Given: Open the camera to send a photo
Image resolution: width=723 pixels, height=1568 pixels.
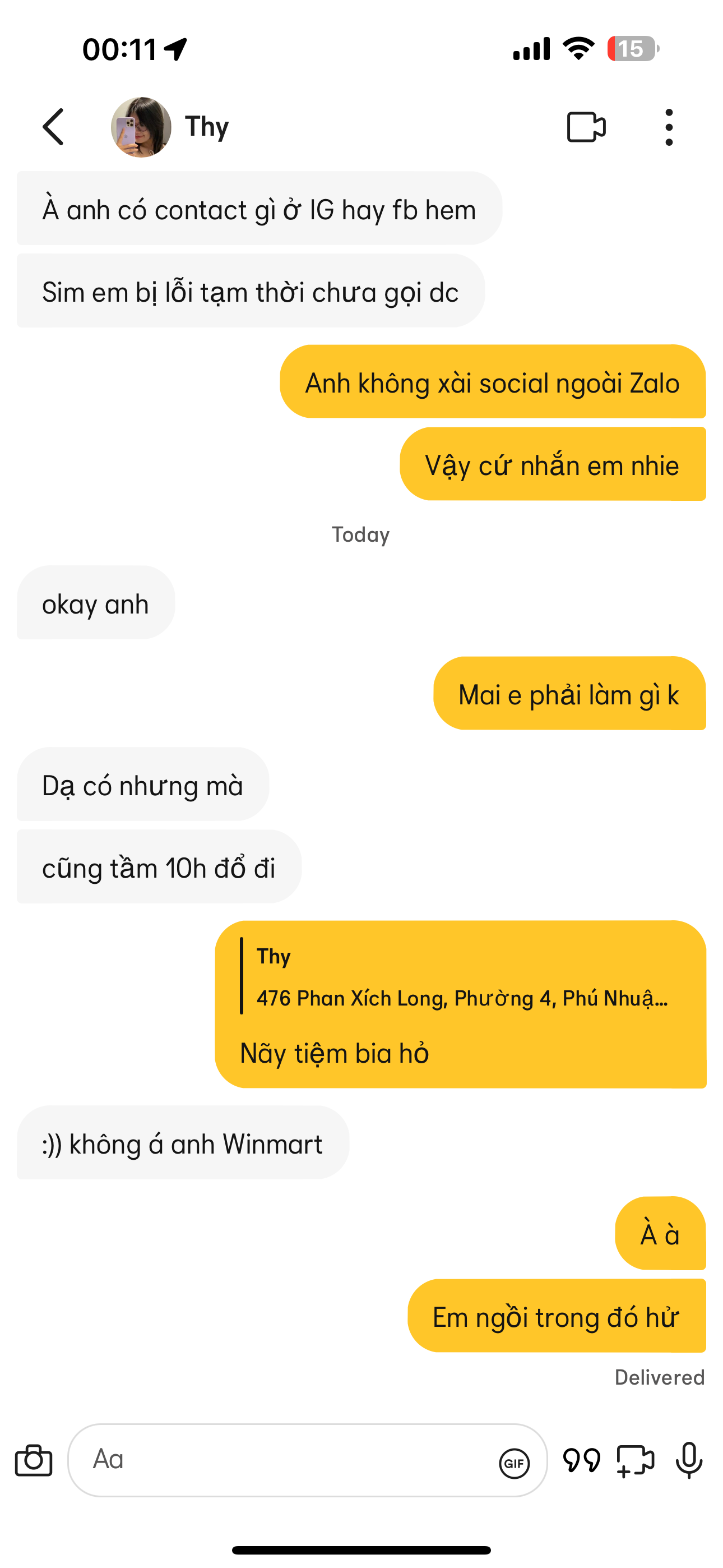Looking at the screenshot, I should [34, 1460].
